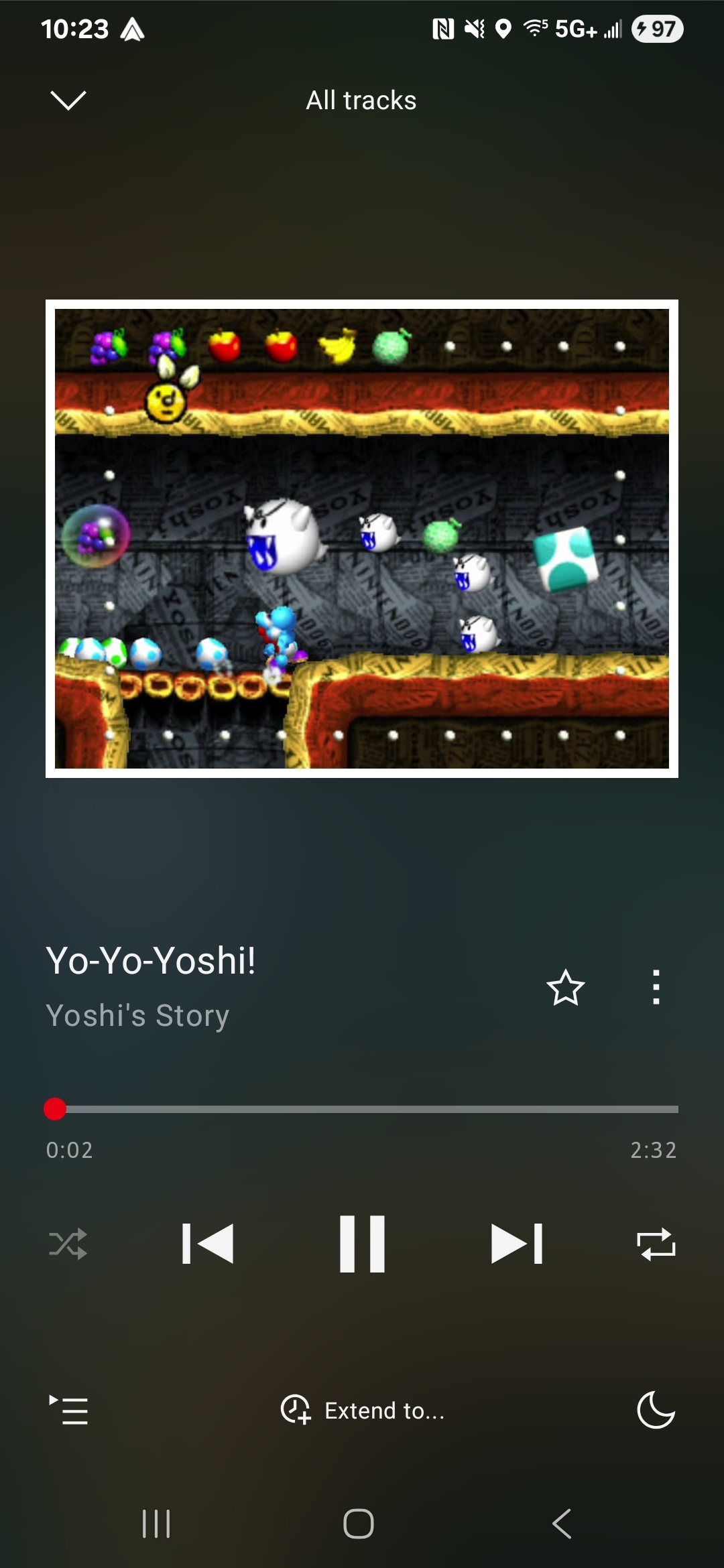The width and height of the screenshot is (724, 1568).
Task: Toggle shuffle mode
Action: (68, 1244)
